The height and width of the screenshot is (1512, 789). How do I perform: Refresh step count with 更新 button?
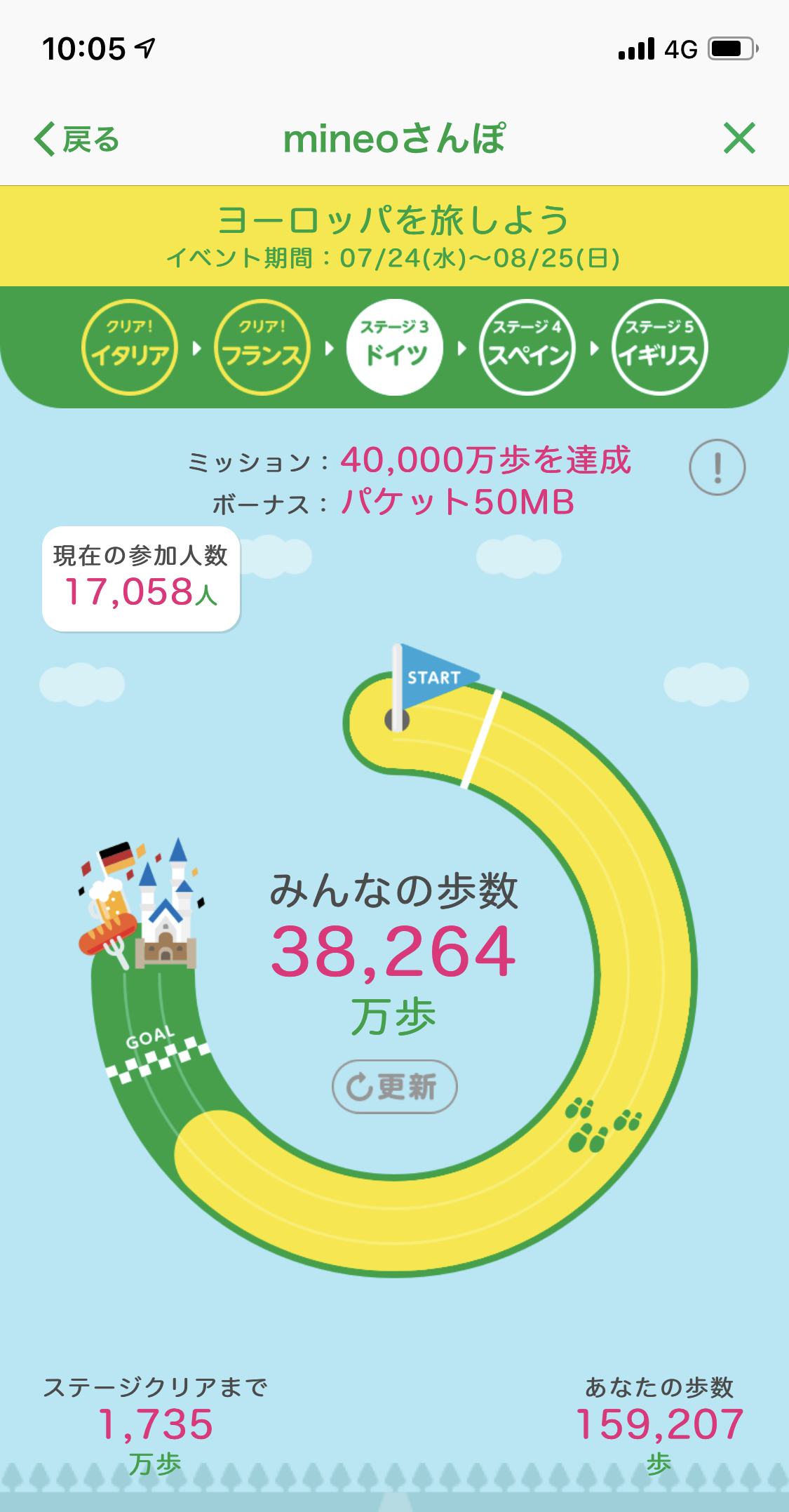point(394,1086)
